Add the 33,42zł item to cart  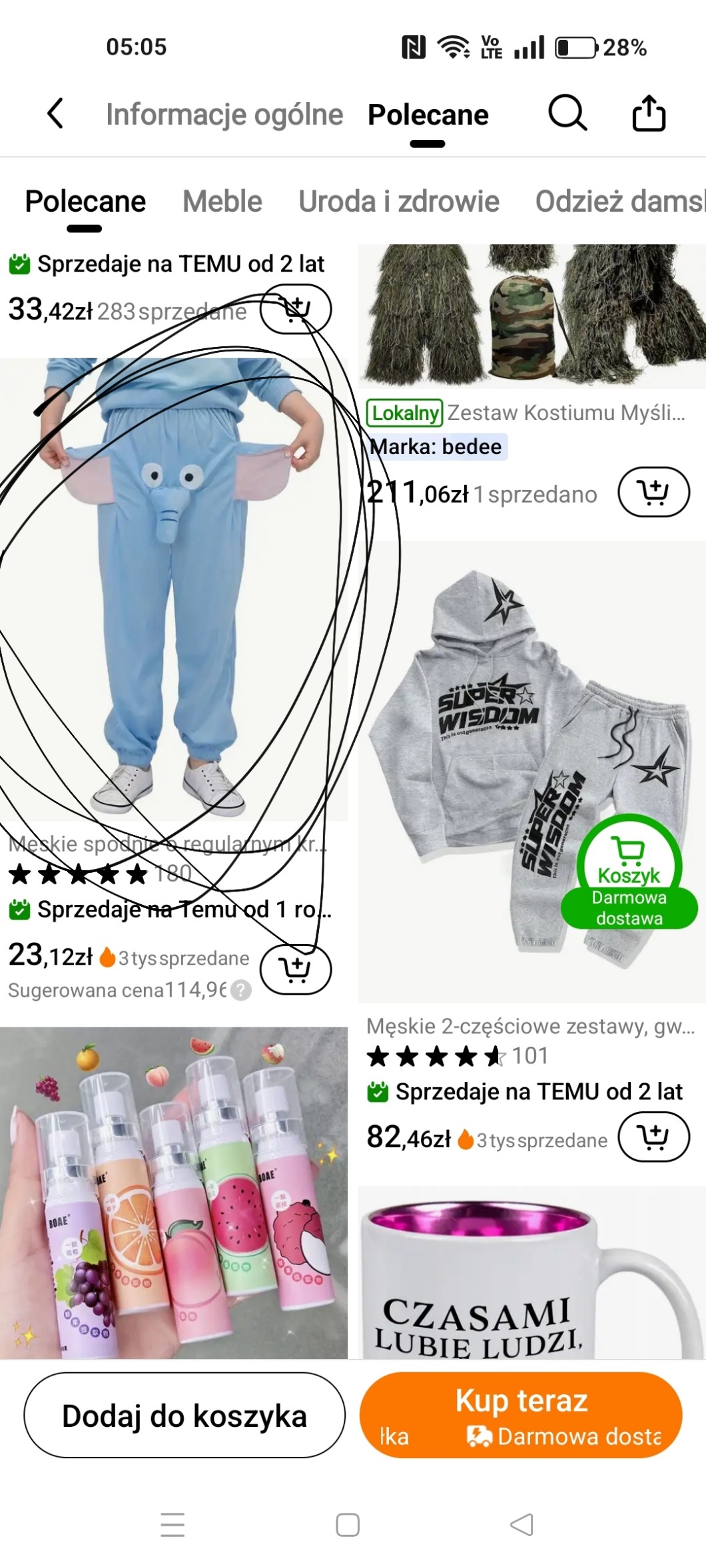point(295,309)
